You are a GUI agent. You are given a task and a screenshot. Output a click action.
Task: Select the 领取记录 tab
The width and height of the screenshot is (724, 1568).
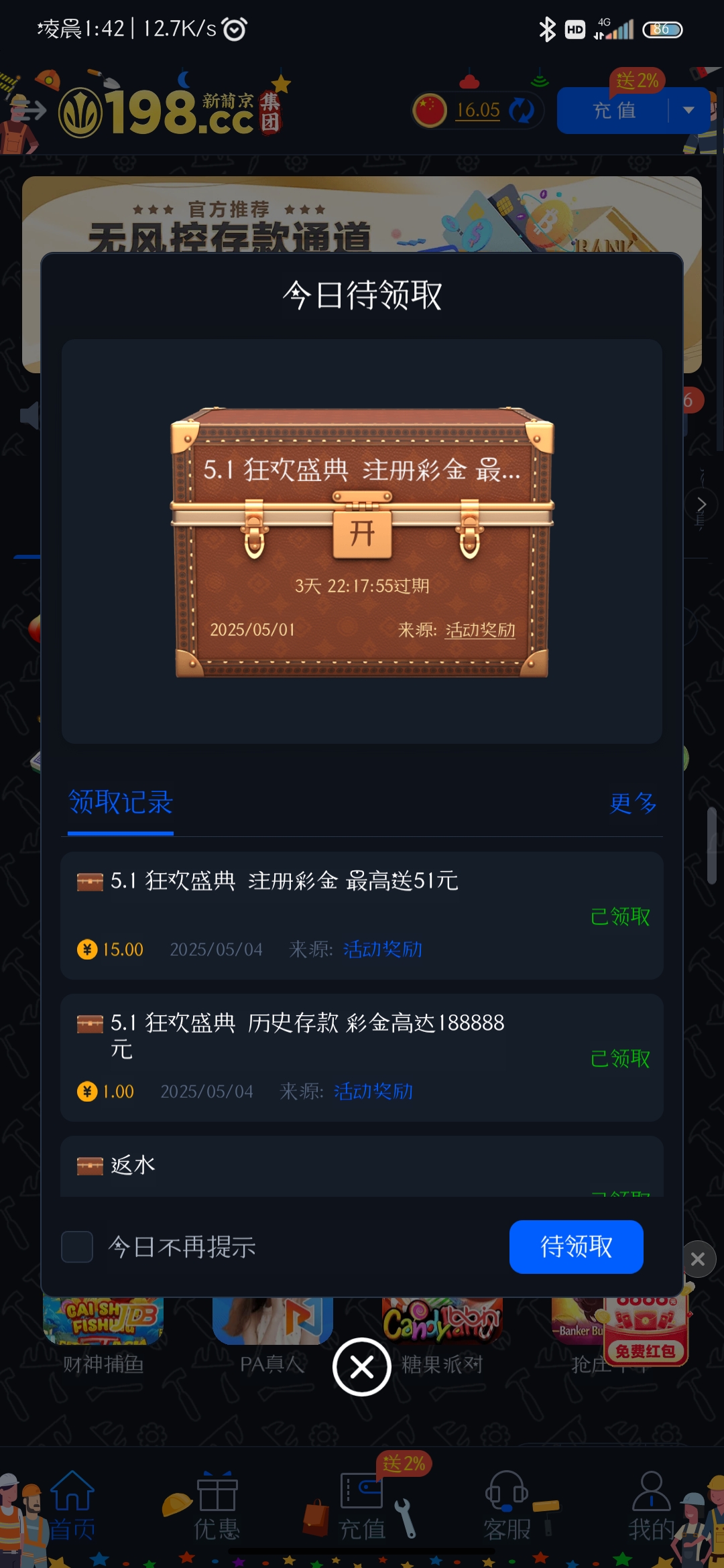click(x=121, y=802)
